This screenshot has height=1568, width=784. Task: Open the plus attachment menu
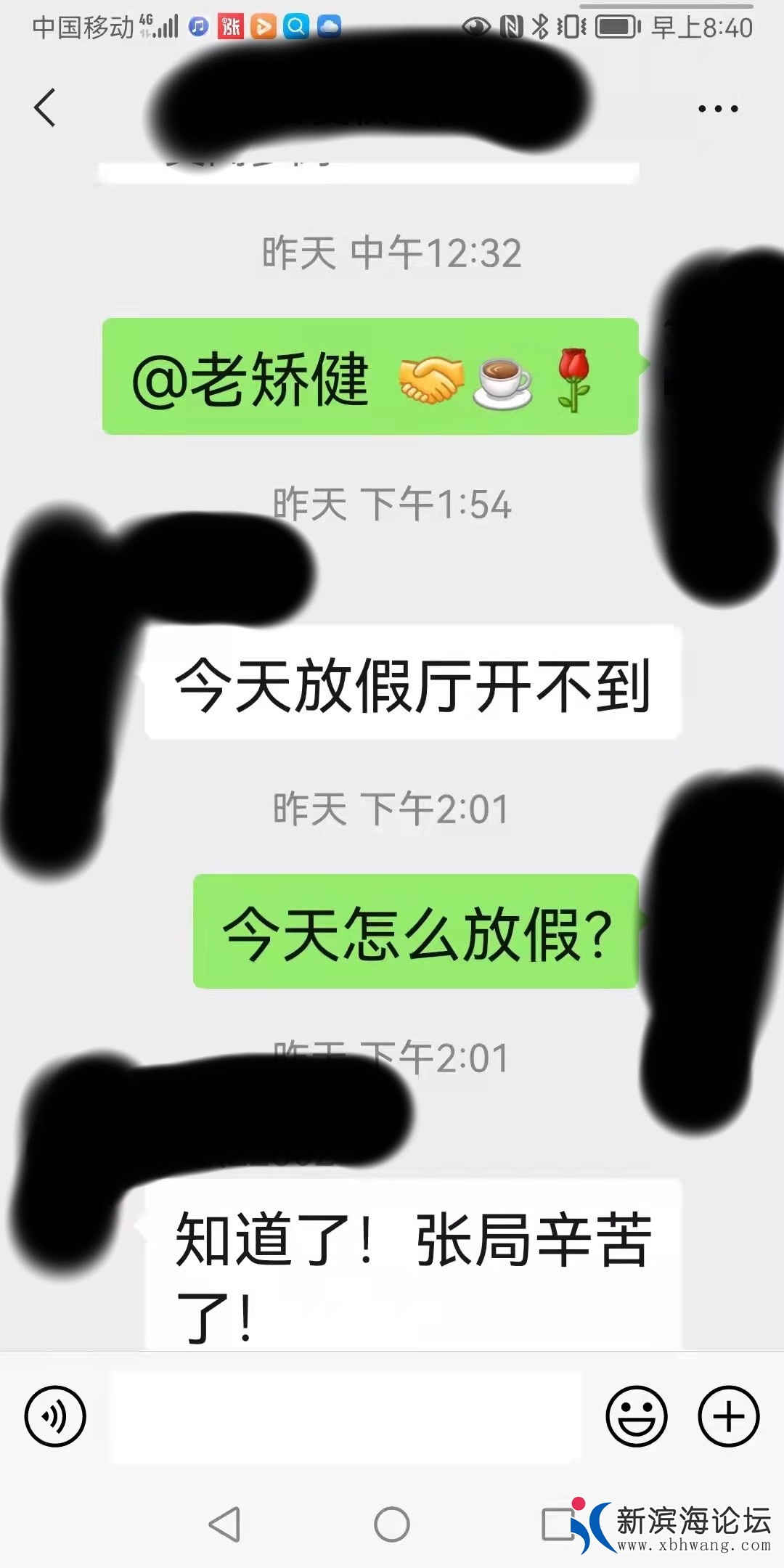[728, 1416]
